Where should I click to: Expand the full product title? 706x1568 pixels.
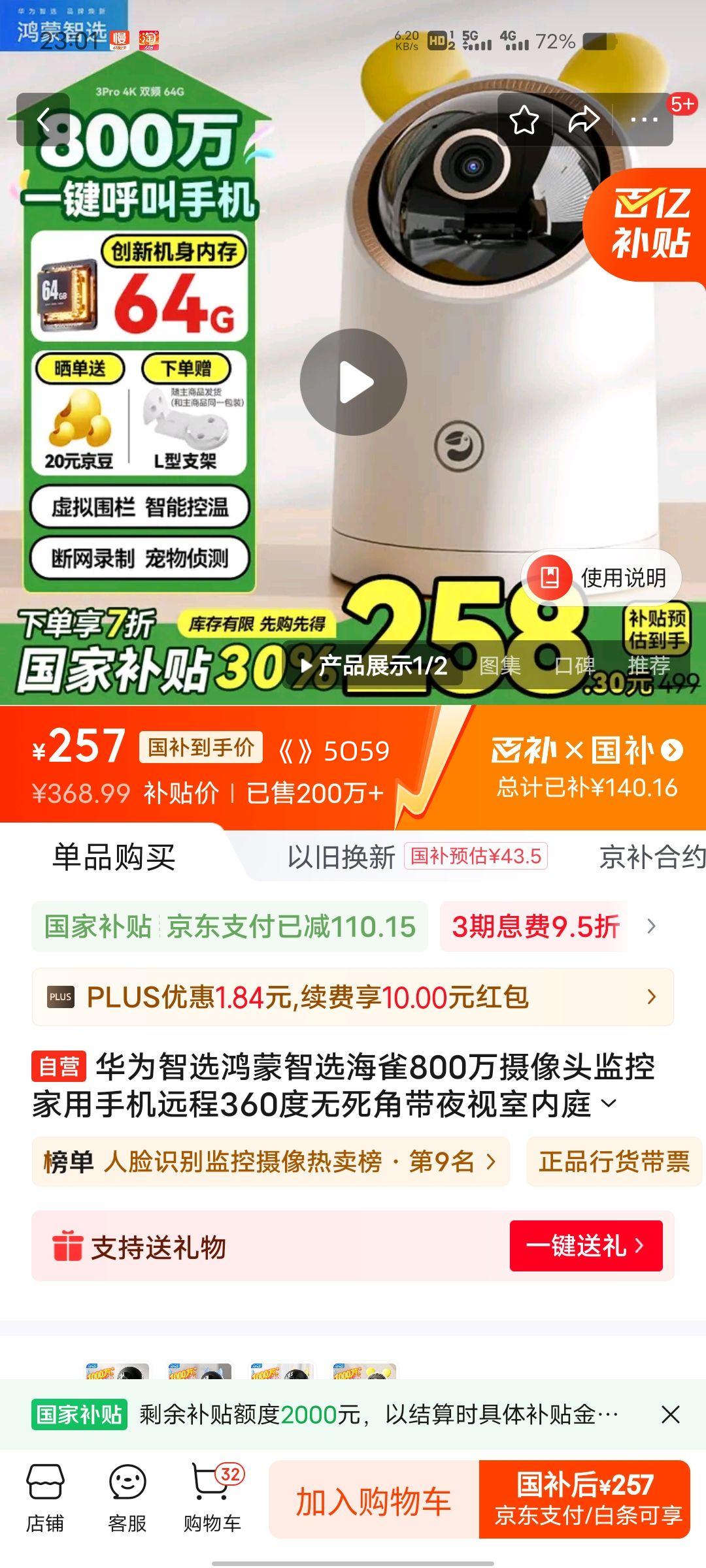[x=609, y=1103]
